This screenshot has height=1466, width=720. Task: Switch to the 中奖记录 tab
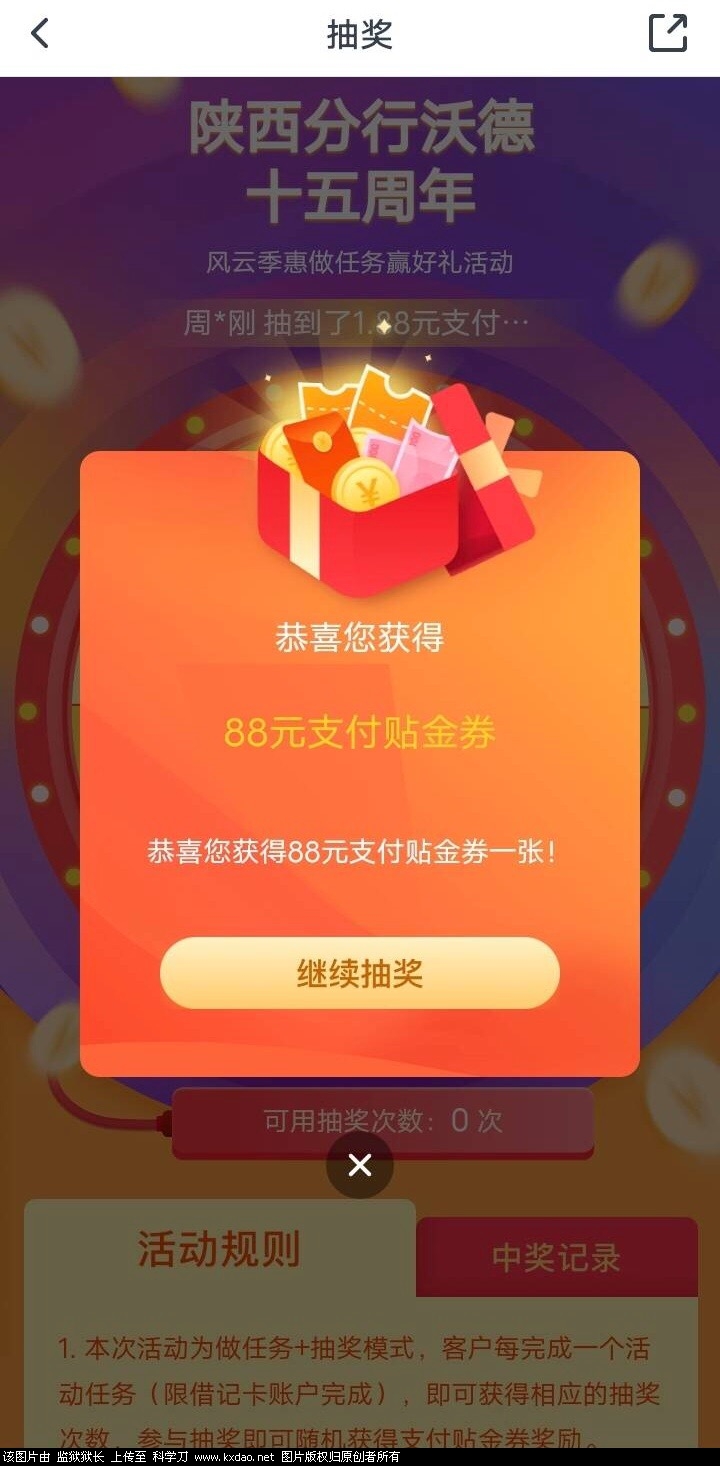coord(557,1257)
